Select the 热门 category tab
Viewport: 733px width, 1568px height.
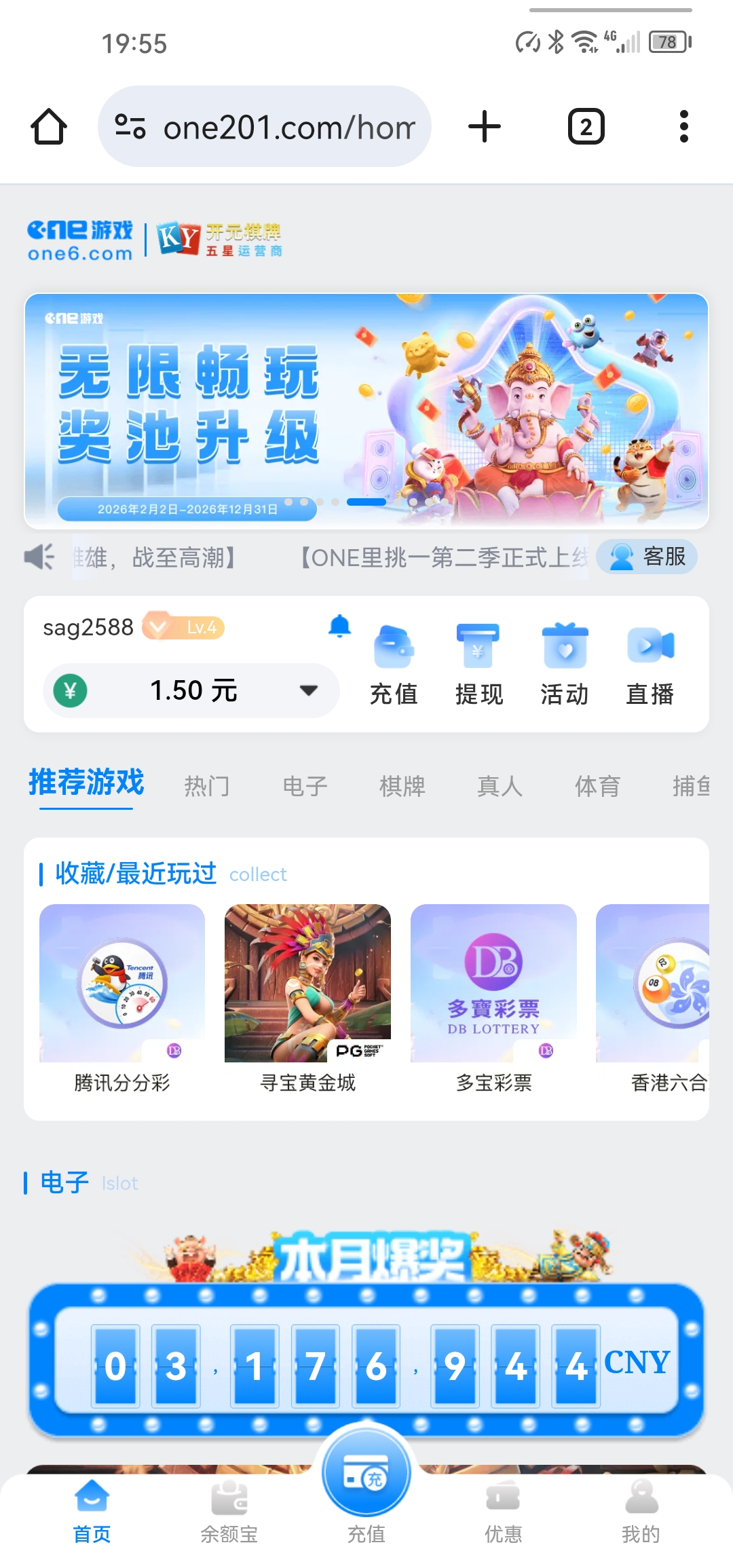pyautogui.click(x=207, y=785)
